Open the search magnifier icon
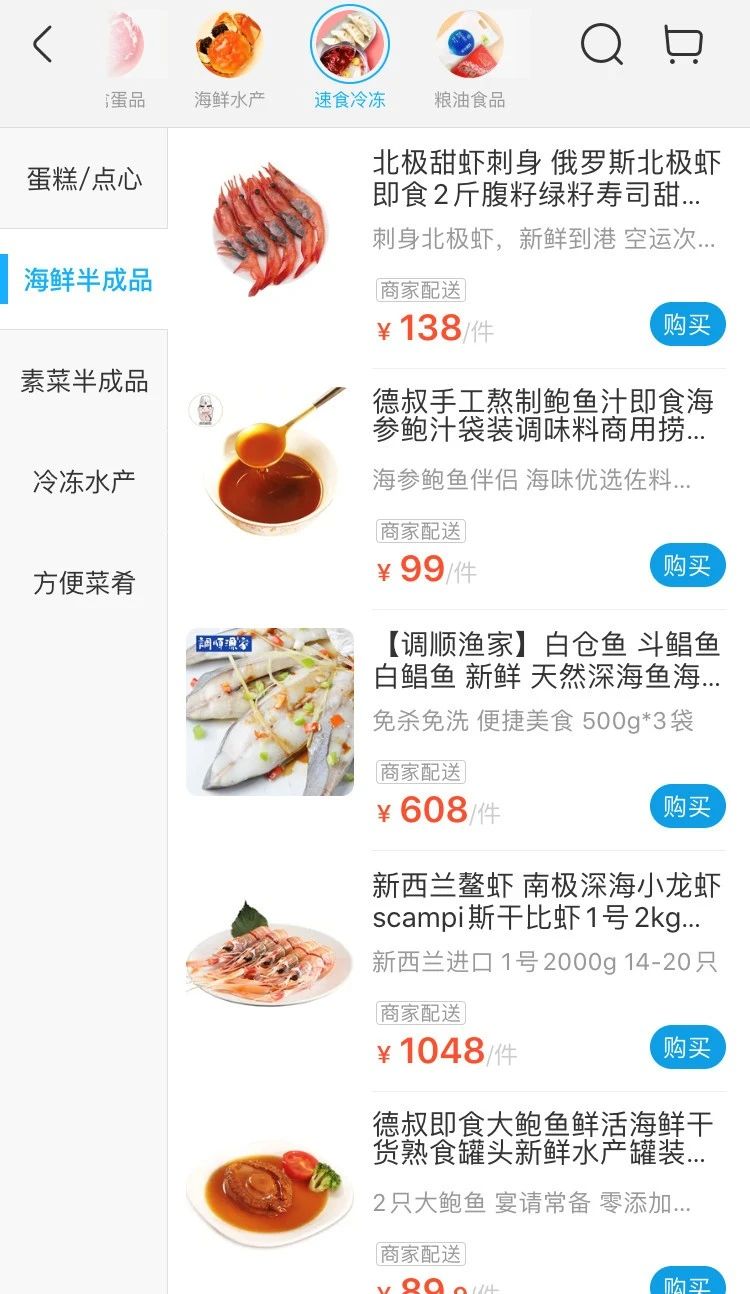Screen dimensions: 750x1294 point(601,45)
